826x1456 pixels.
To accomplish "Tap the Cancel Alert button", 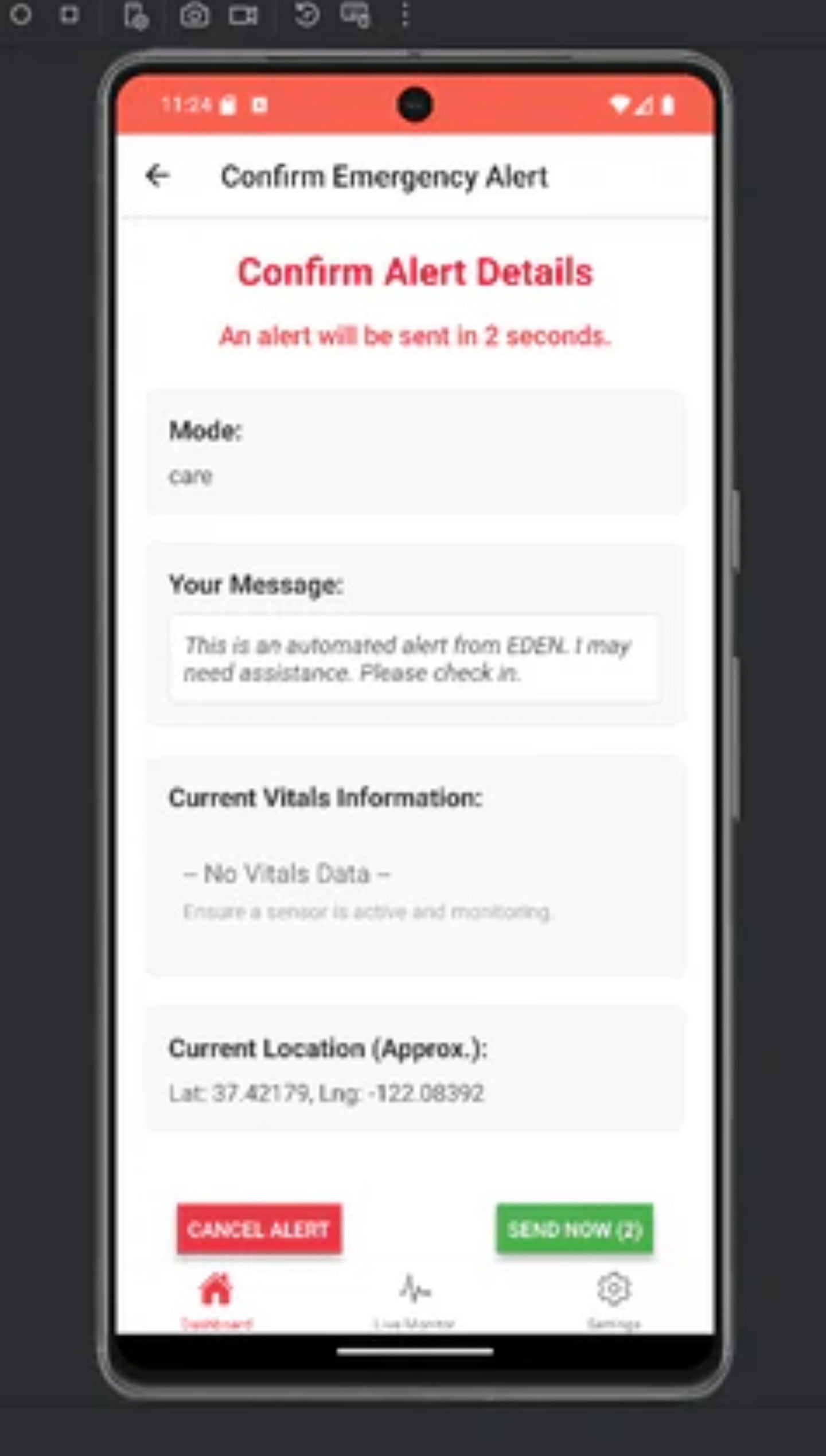I will 259,1229.
